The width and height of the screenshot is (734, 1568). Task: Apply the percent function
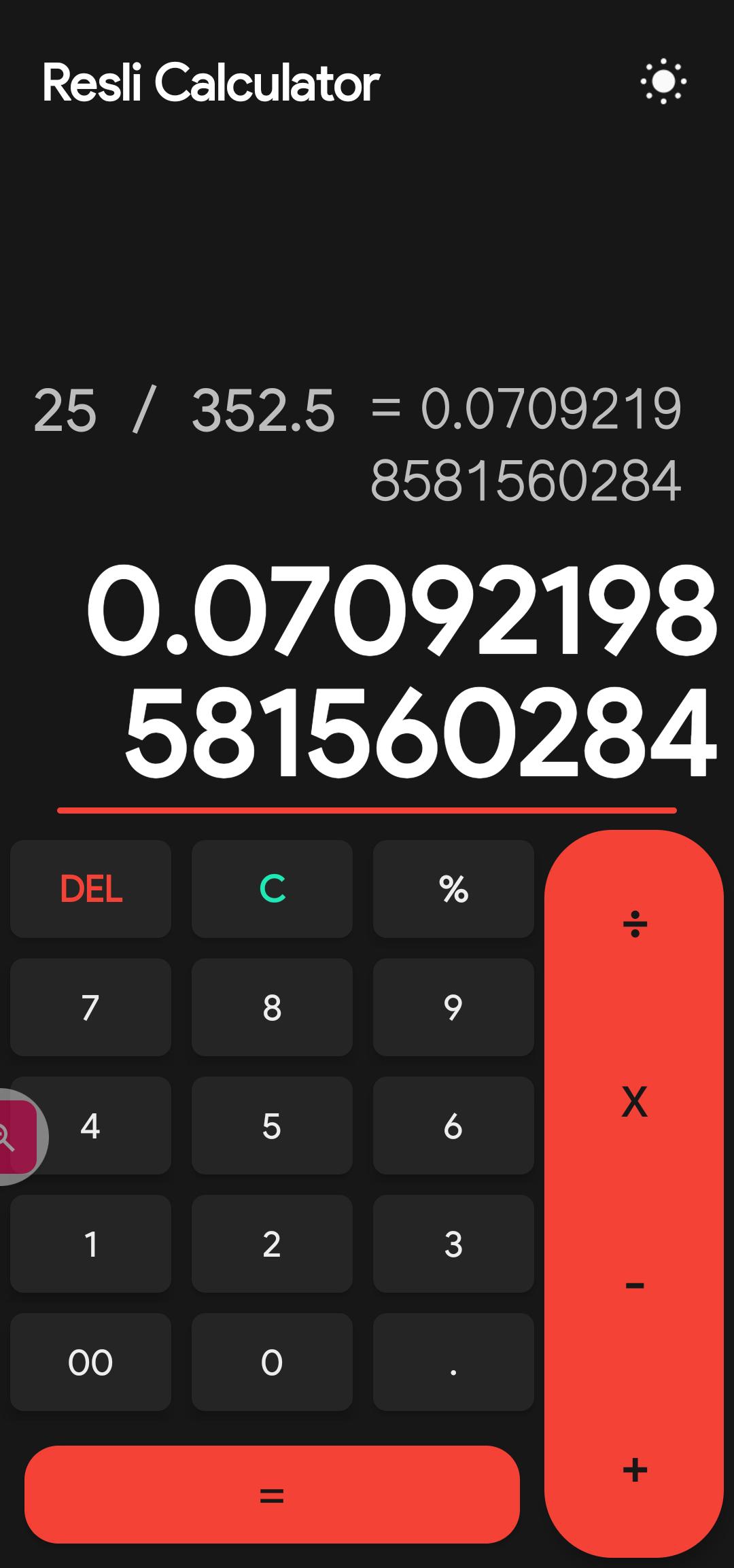click(453, 888)
